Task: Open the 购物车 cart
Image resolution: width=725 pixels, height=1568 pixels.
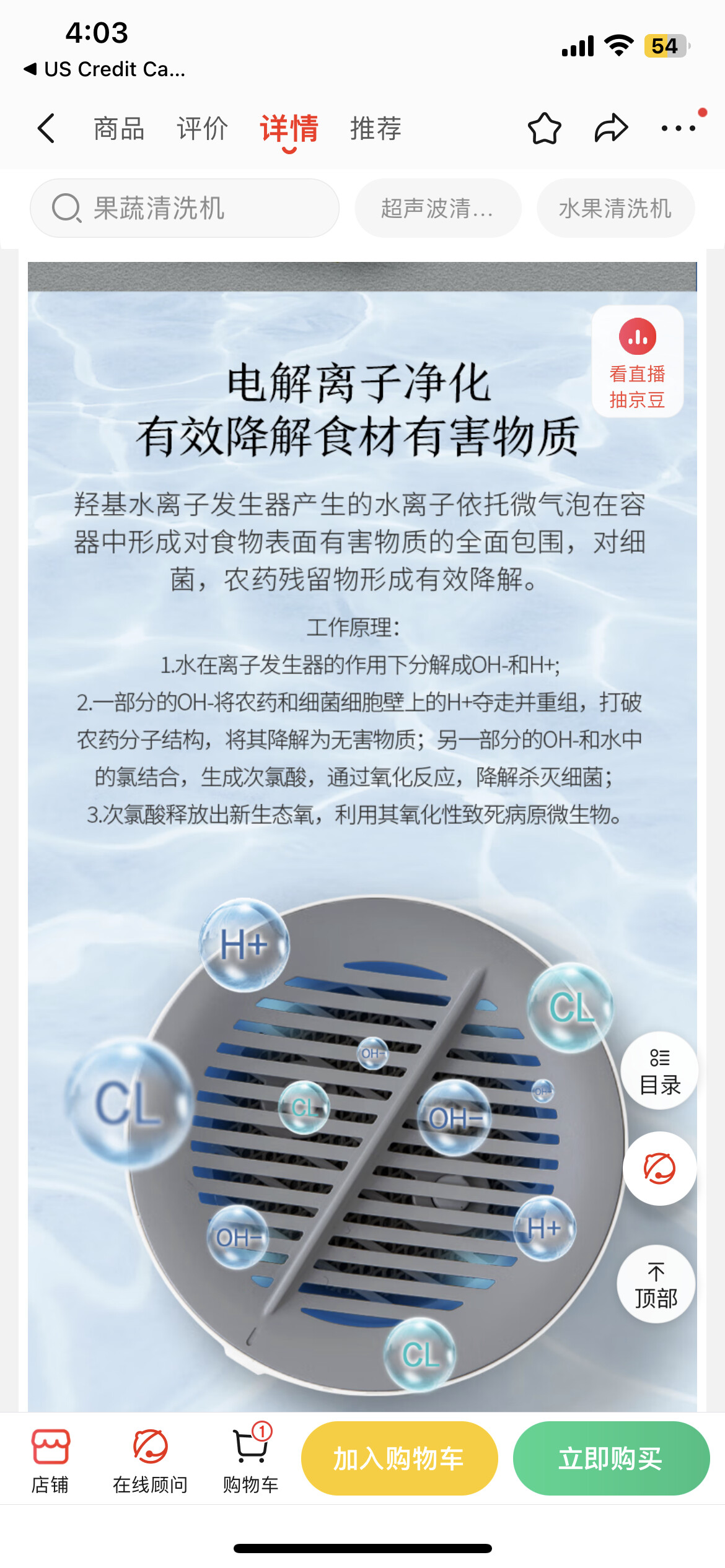Action: (x=251, y=1461)
